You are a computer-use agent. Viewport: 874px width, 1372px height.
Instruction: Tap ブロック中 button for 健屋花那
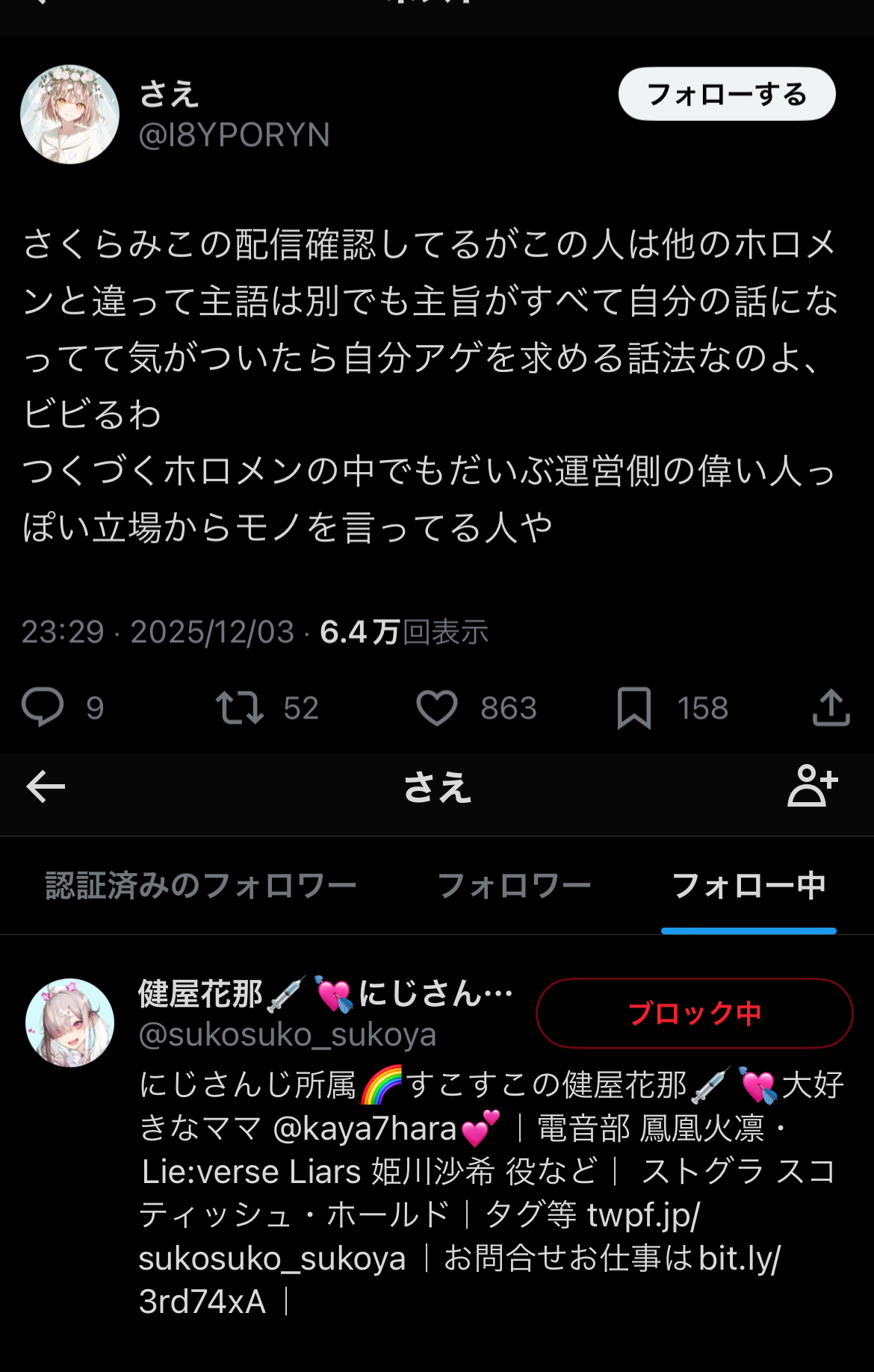694,1014
